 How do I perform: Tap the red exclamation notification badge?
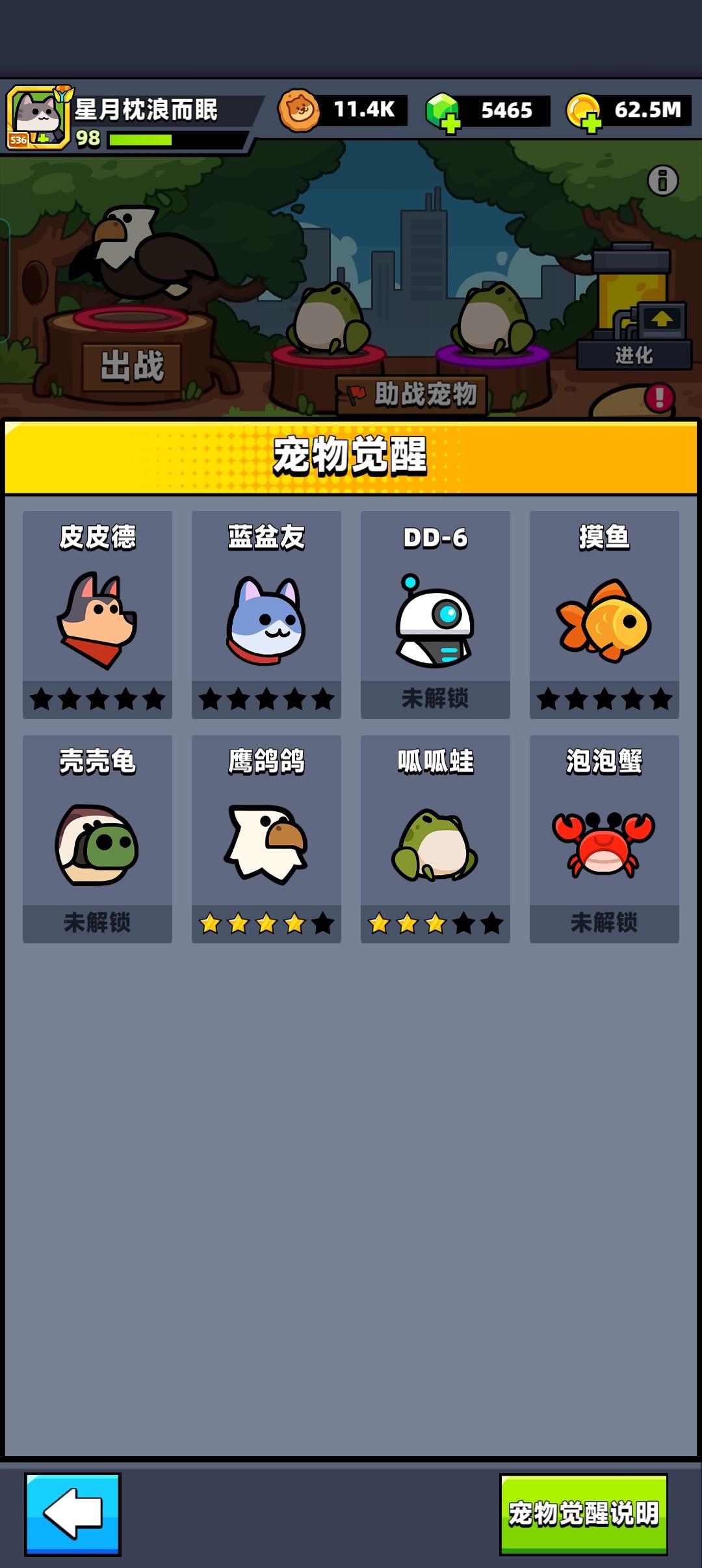point(658,398)
